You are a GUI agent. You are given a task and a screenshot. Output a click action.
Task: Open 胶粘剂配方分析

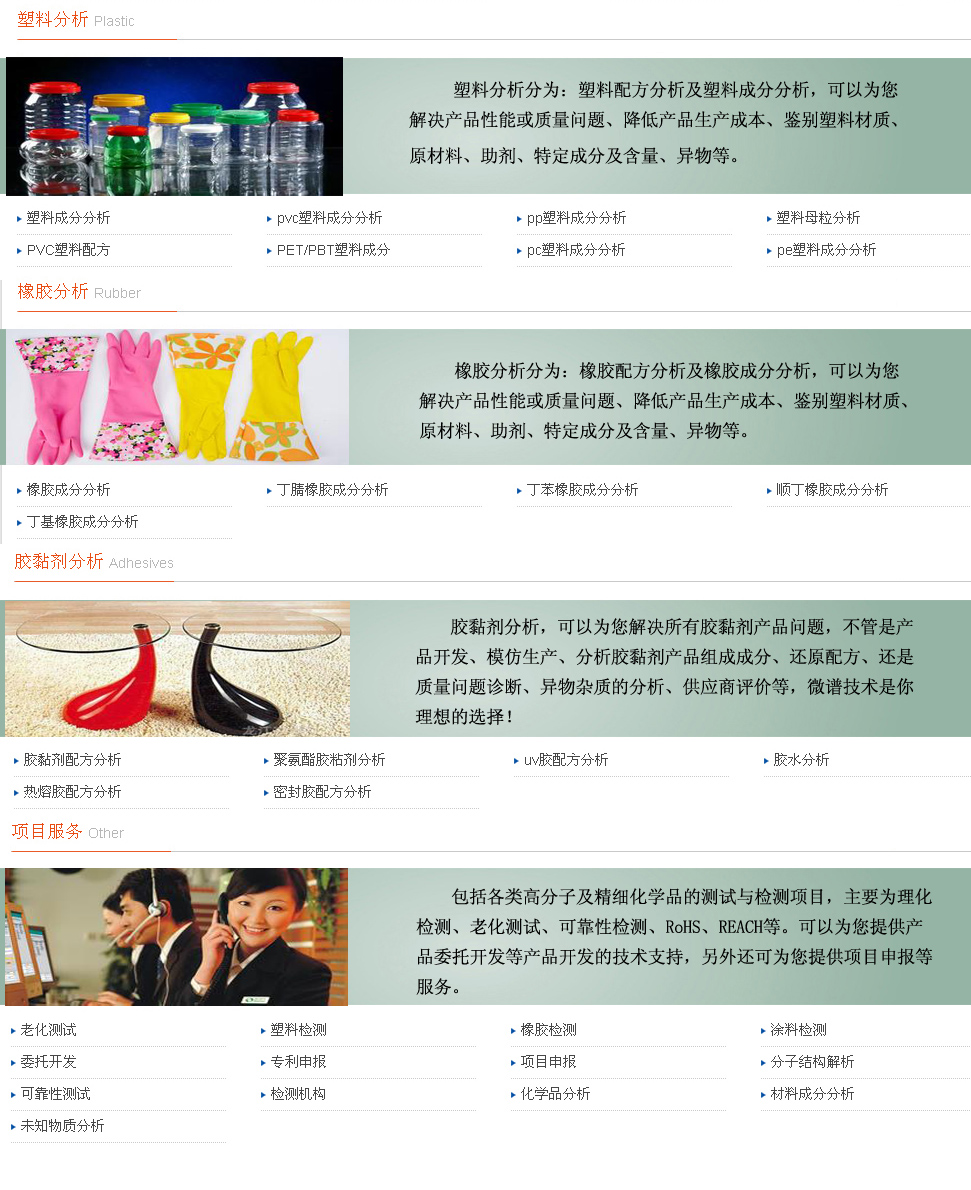click(x=72, y=760)
